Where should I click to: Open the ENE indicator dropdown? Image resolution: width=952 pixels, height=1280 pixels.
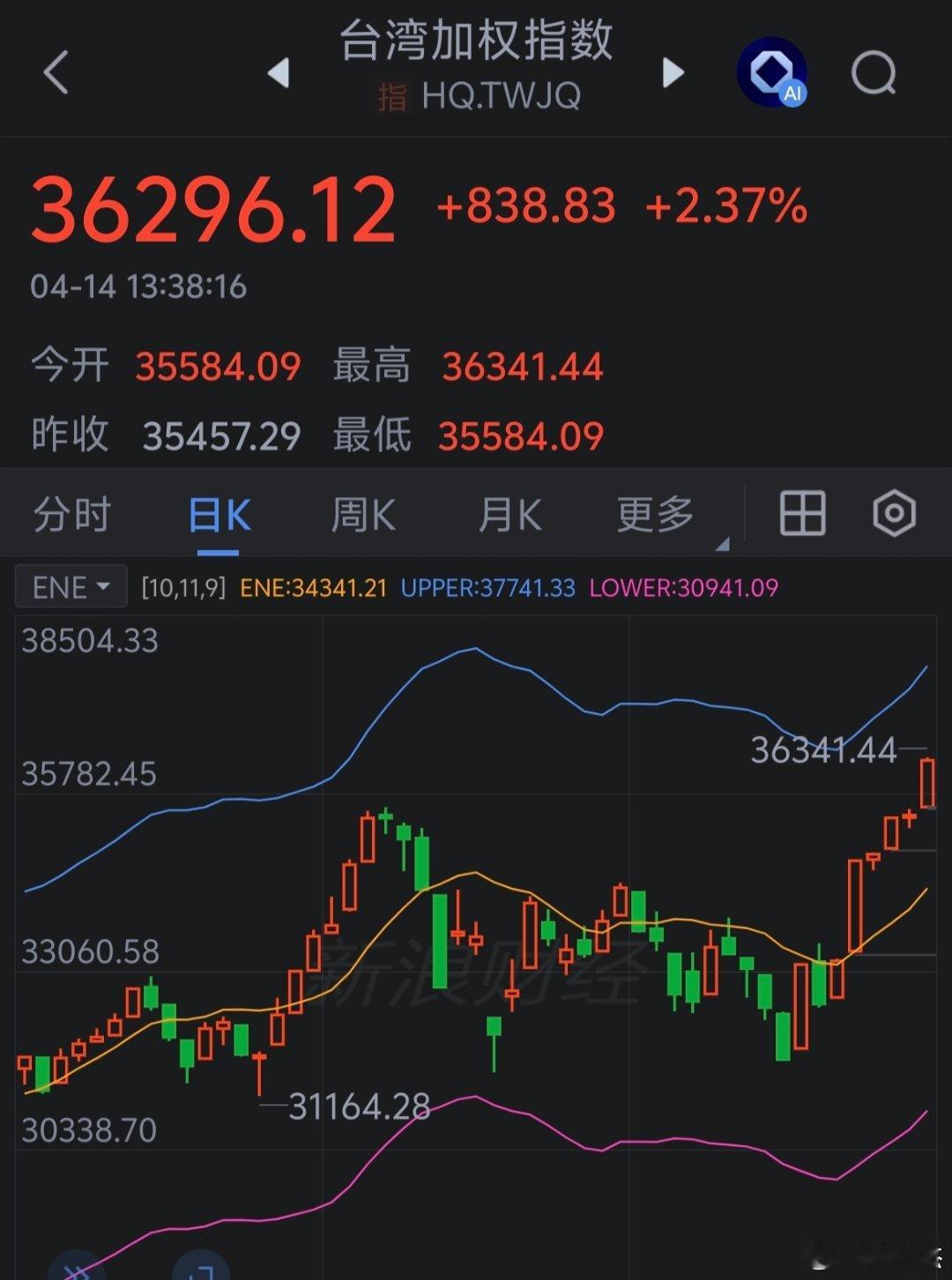pyautogui.click(x=71, y=585)
